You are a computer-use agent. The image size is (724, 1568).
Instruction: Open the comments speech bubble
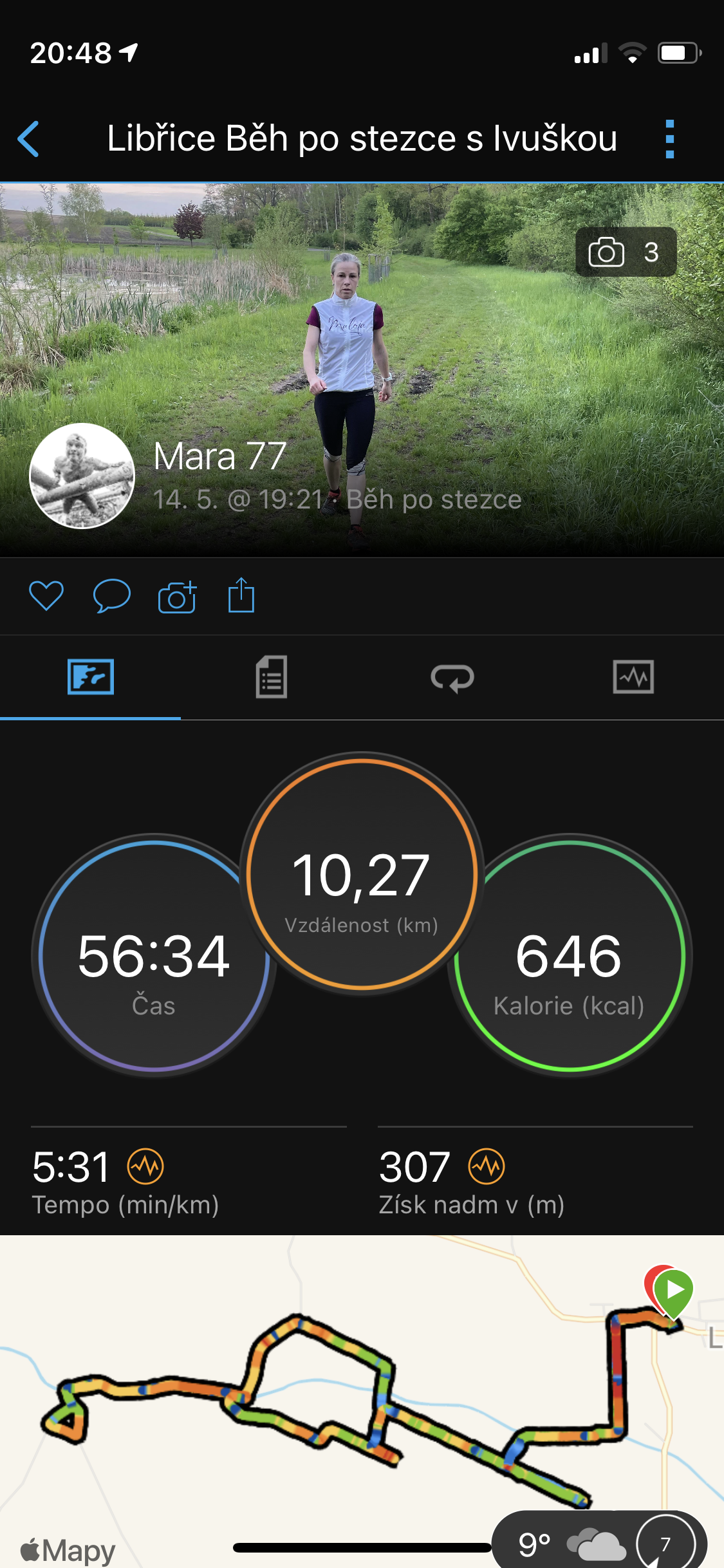click(112, 595)
